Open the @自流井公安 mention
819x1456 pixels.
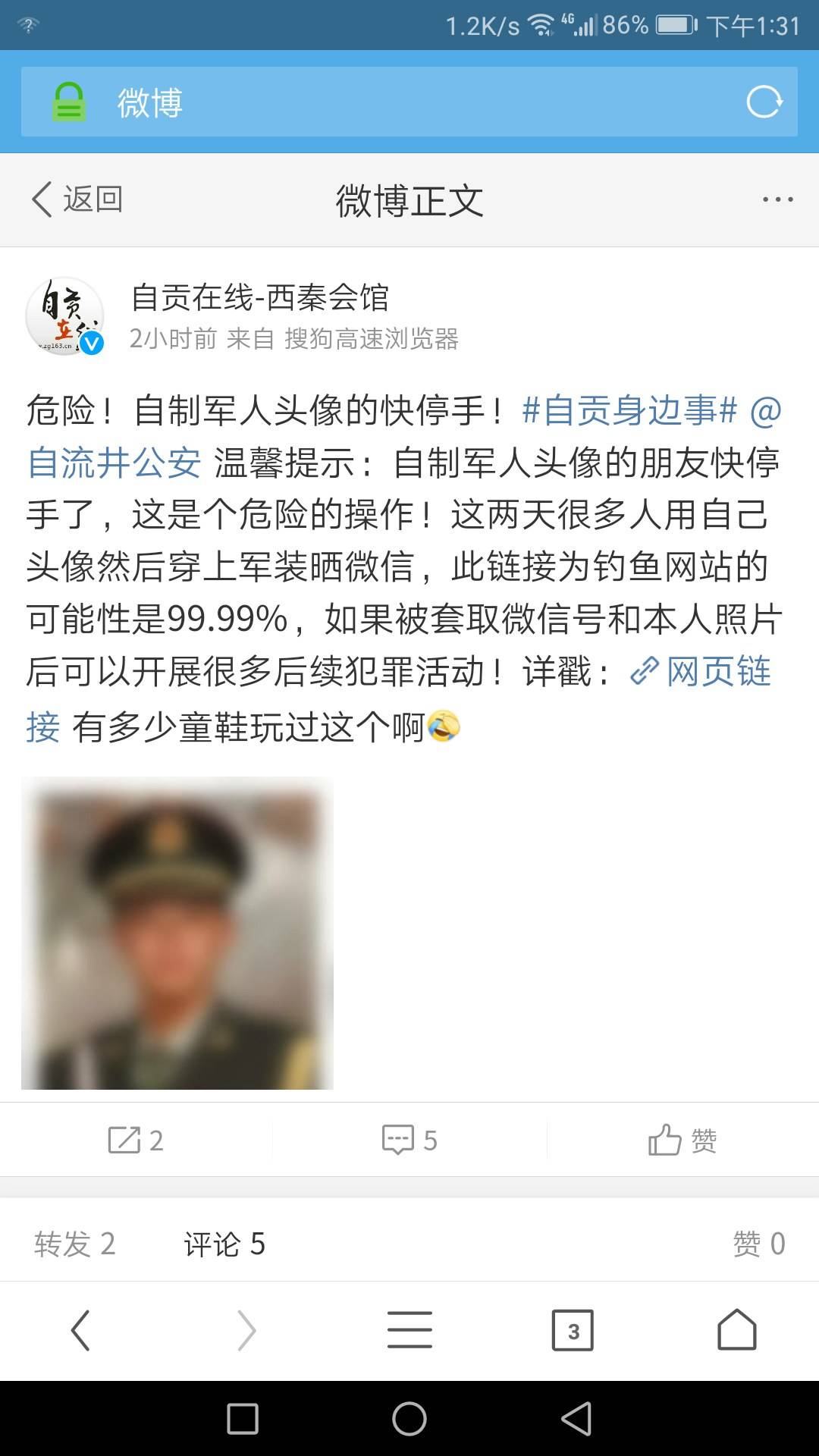click(114, 463)
